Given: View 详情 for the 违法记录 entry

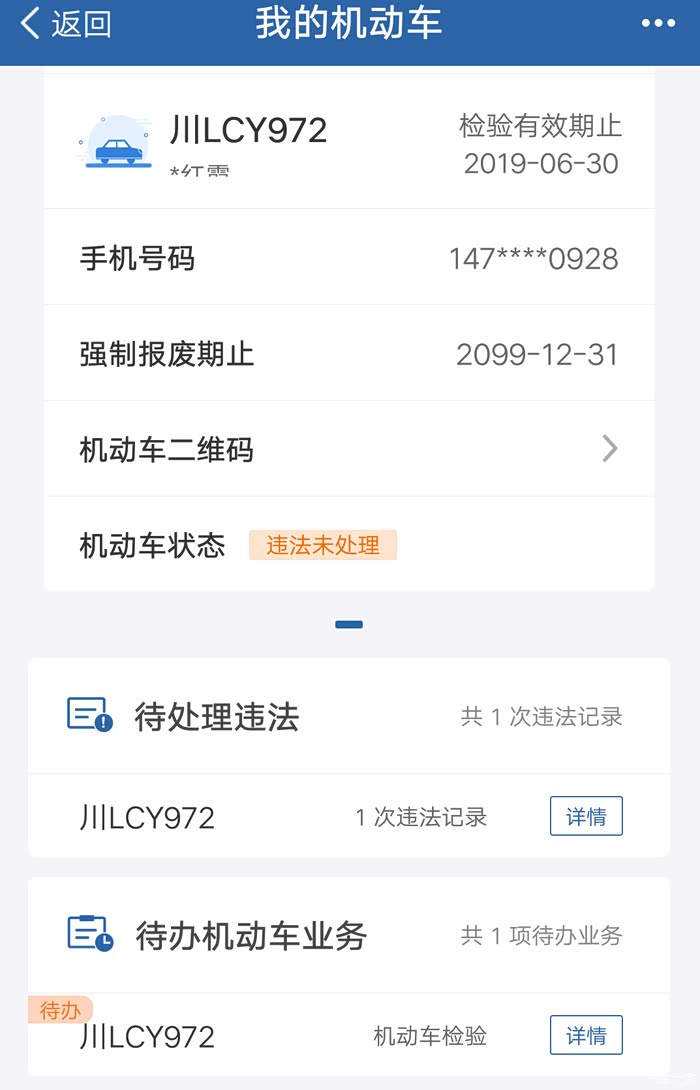Looking at the screenshot, I should pyautogui.click(x=586, y=816).
